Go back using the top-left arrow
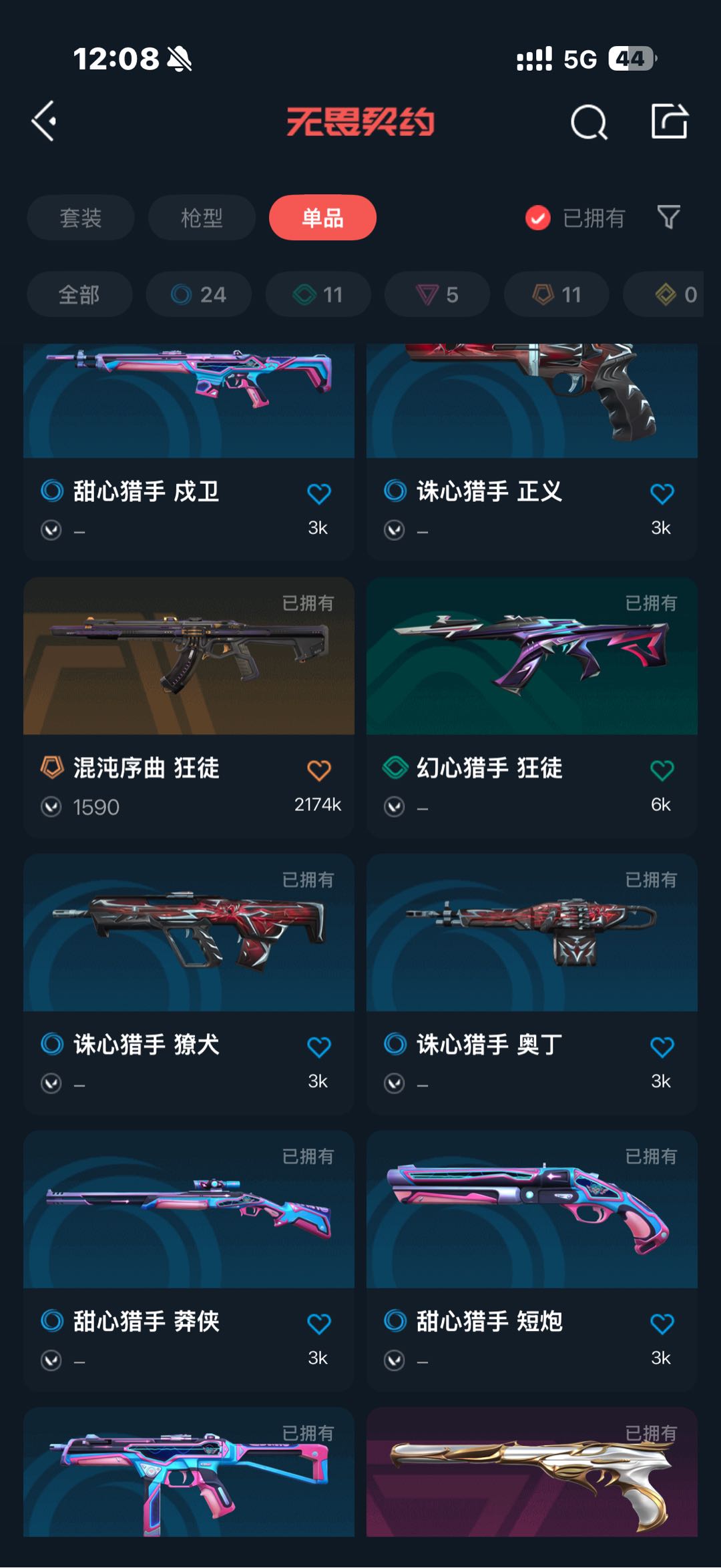Image resolution: width=721 pixels, height=1568 pixels. pos(45,121)
